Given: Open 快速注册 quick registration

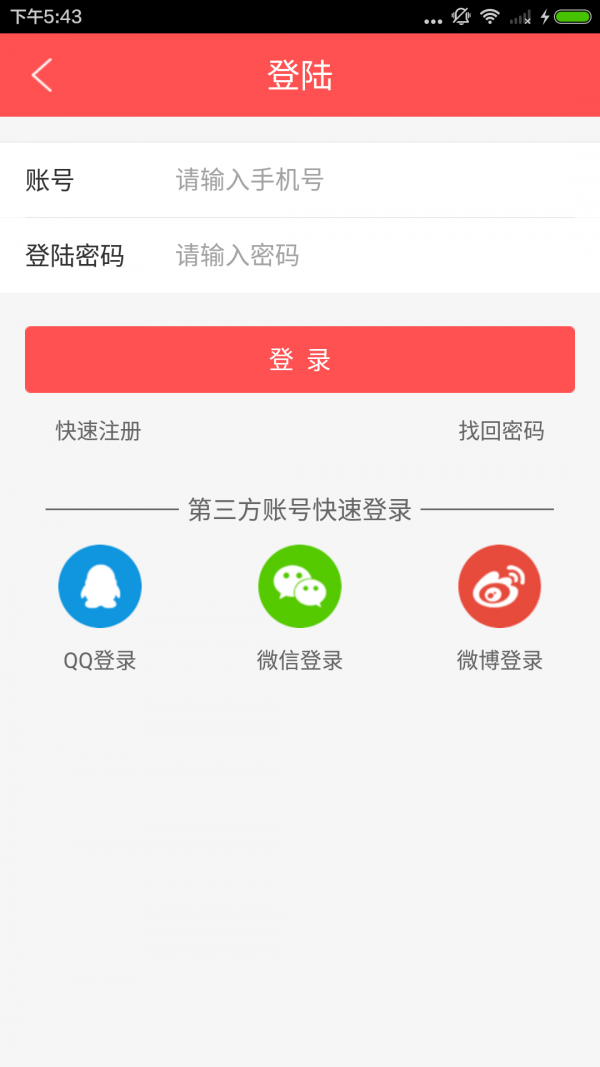Looking at the screenshot, I should pos(98,431).
